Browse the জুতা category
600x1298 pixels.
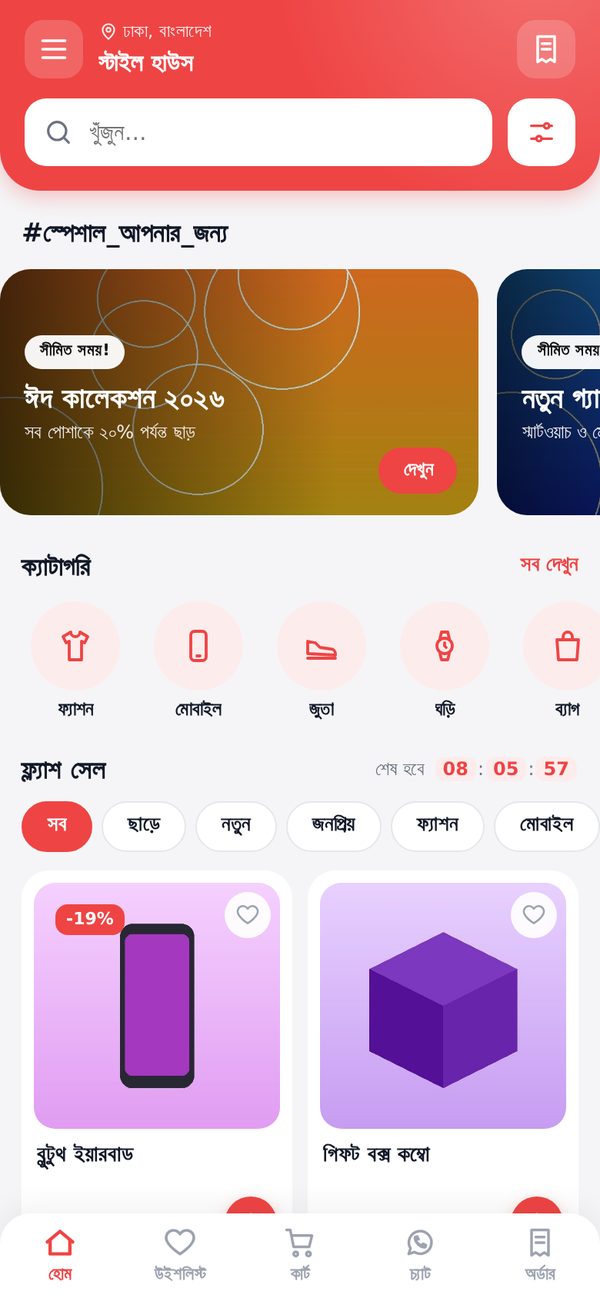321,660
